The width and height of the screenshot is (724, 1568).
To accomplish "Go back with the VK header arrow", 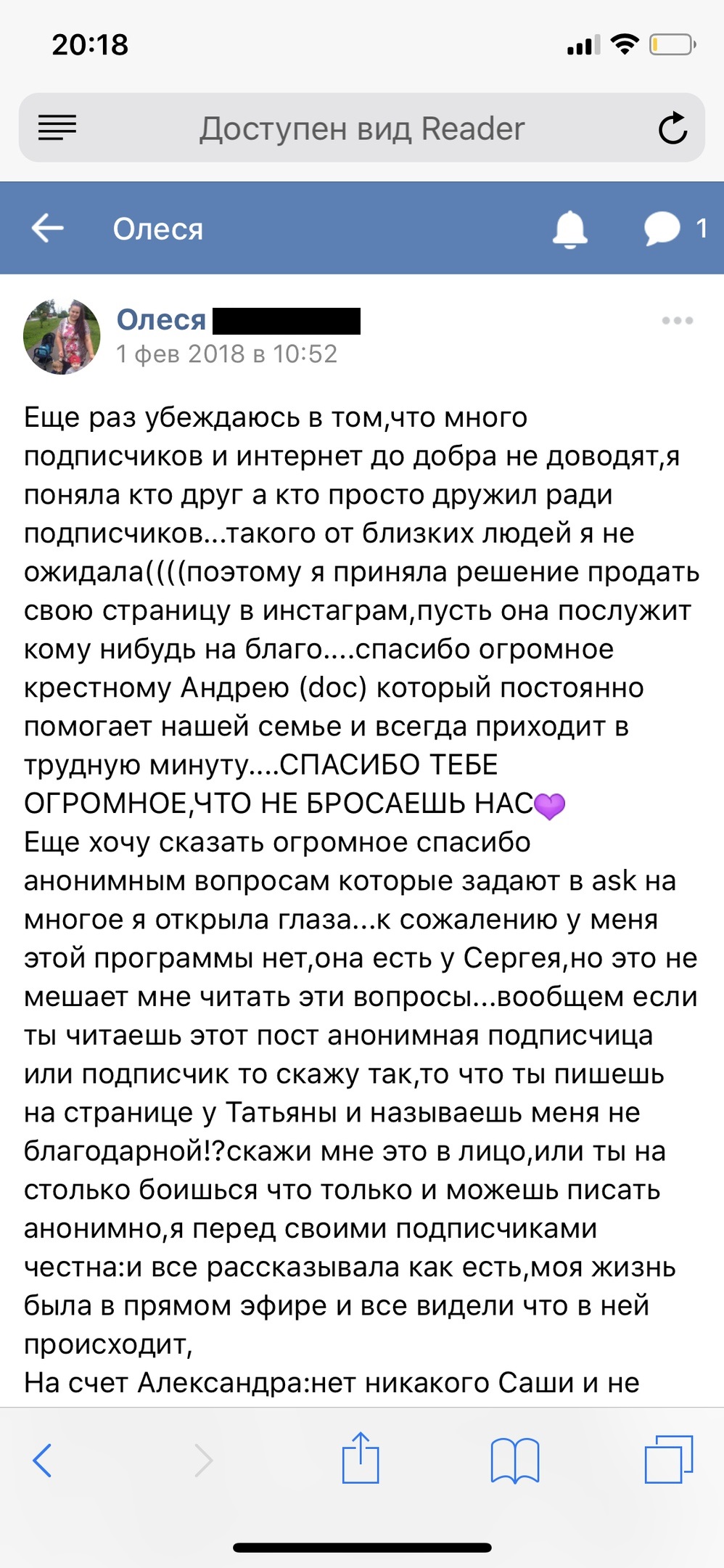I will [x=48, y=228].
